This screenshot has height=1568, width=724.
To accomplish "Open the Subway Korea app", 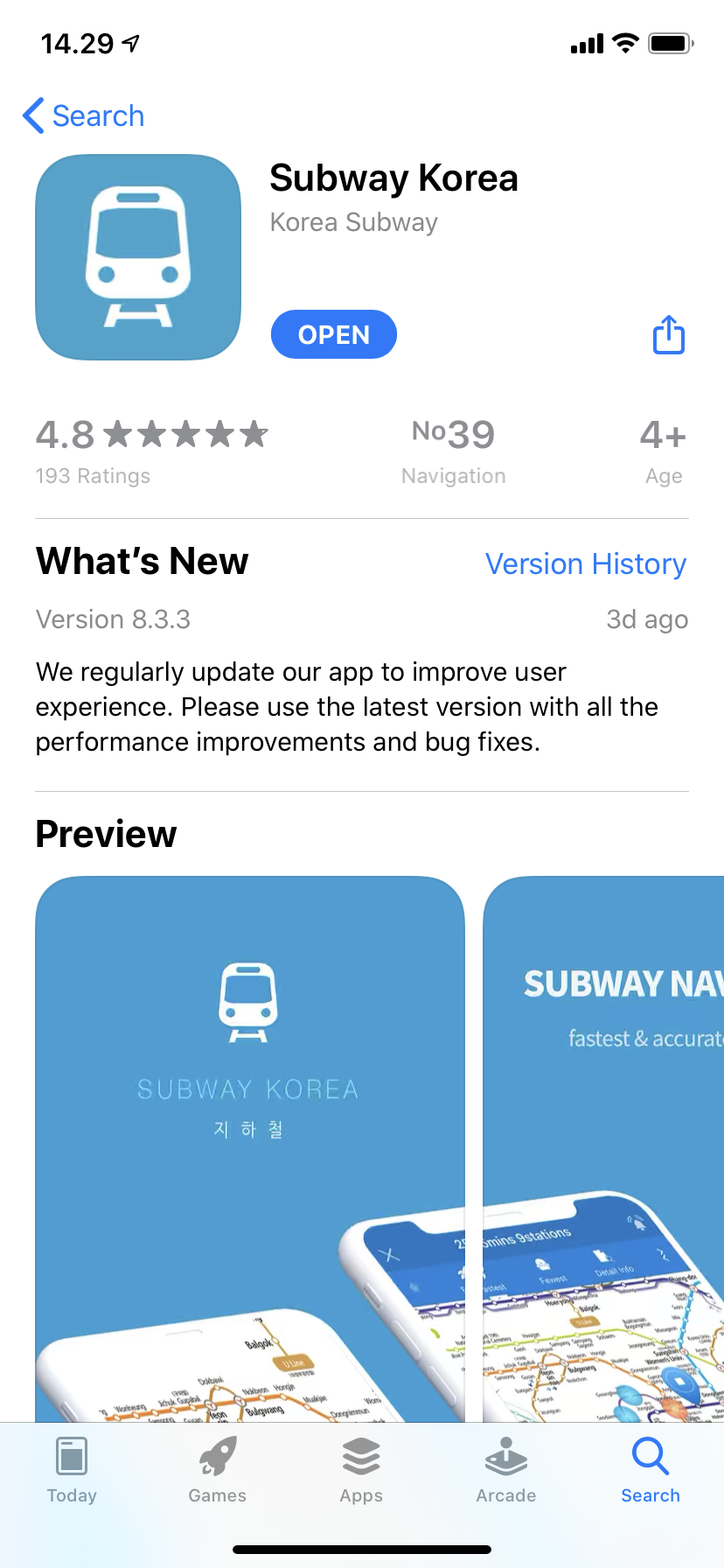I will point(333,334).
